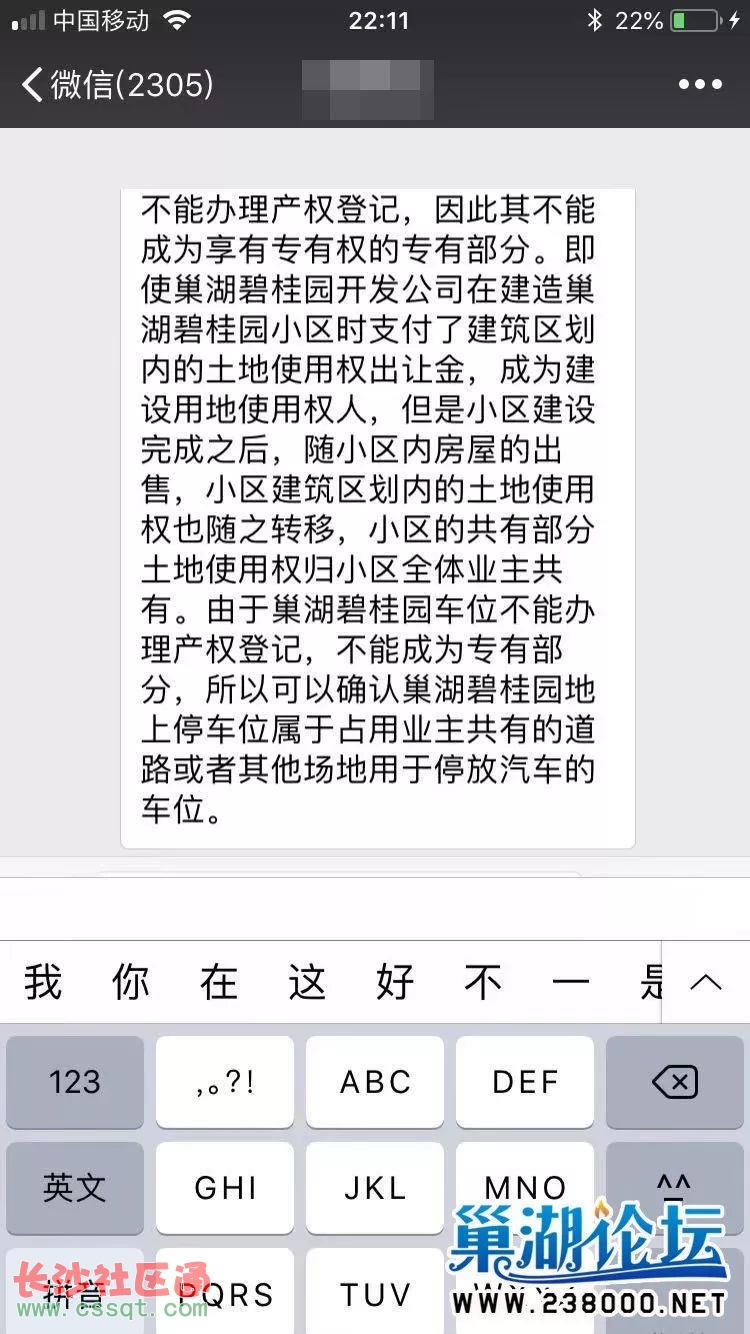
Task: Tap the GHI key
Action: pyautogui.click(x=225, y=1188)
